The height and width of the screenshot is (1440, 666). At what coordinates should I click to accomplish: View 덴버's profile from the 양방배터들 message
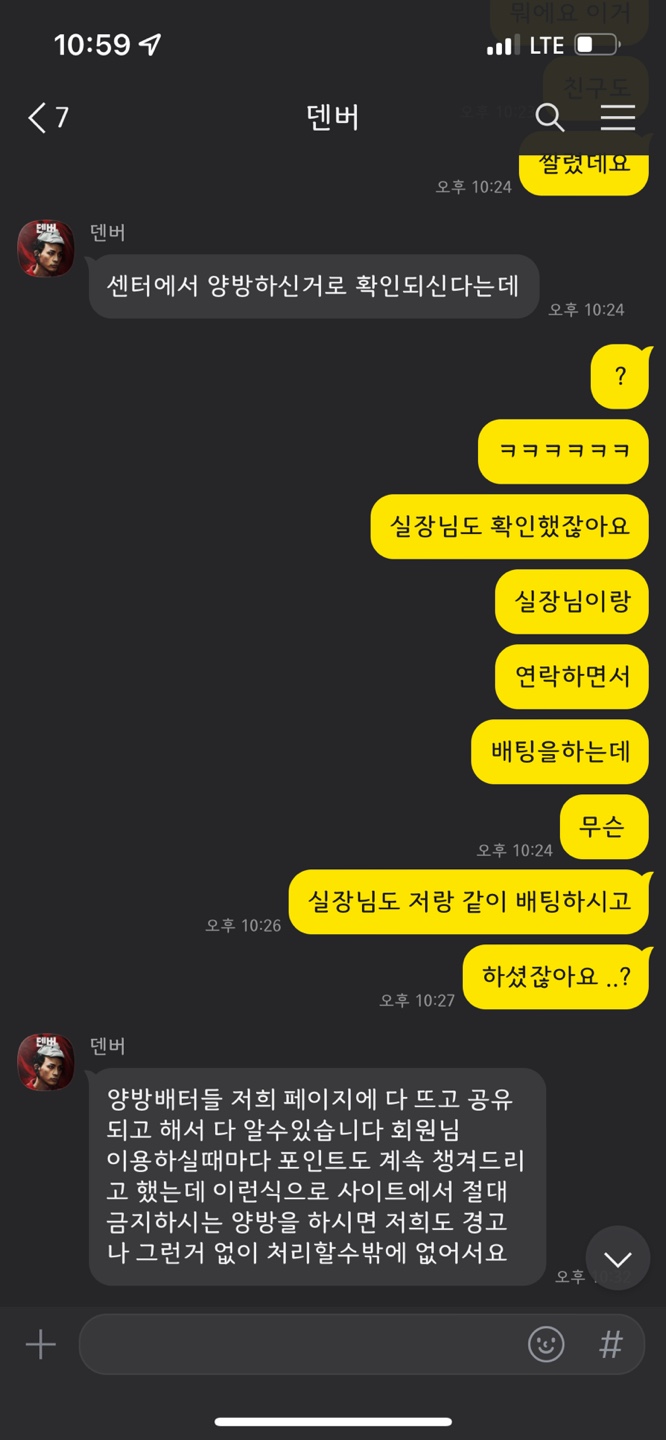point(46,1062)
